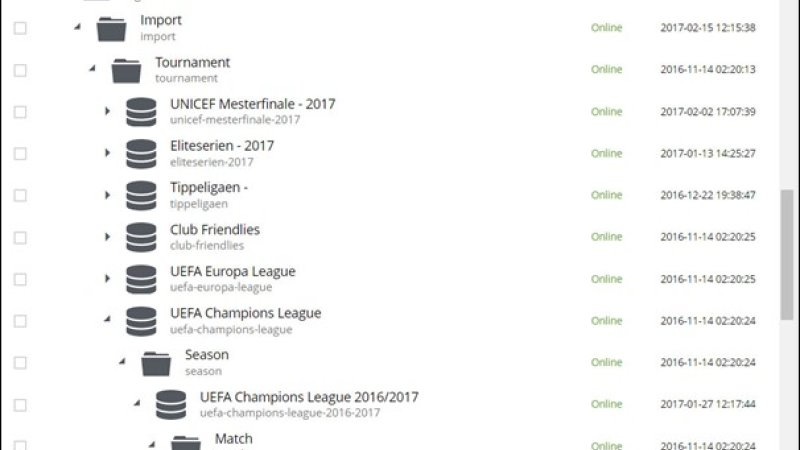Image resolution: width=800 pixels, height=450 pixels.
Task: Open the Season folder item
Action: pos(206,355)
